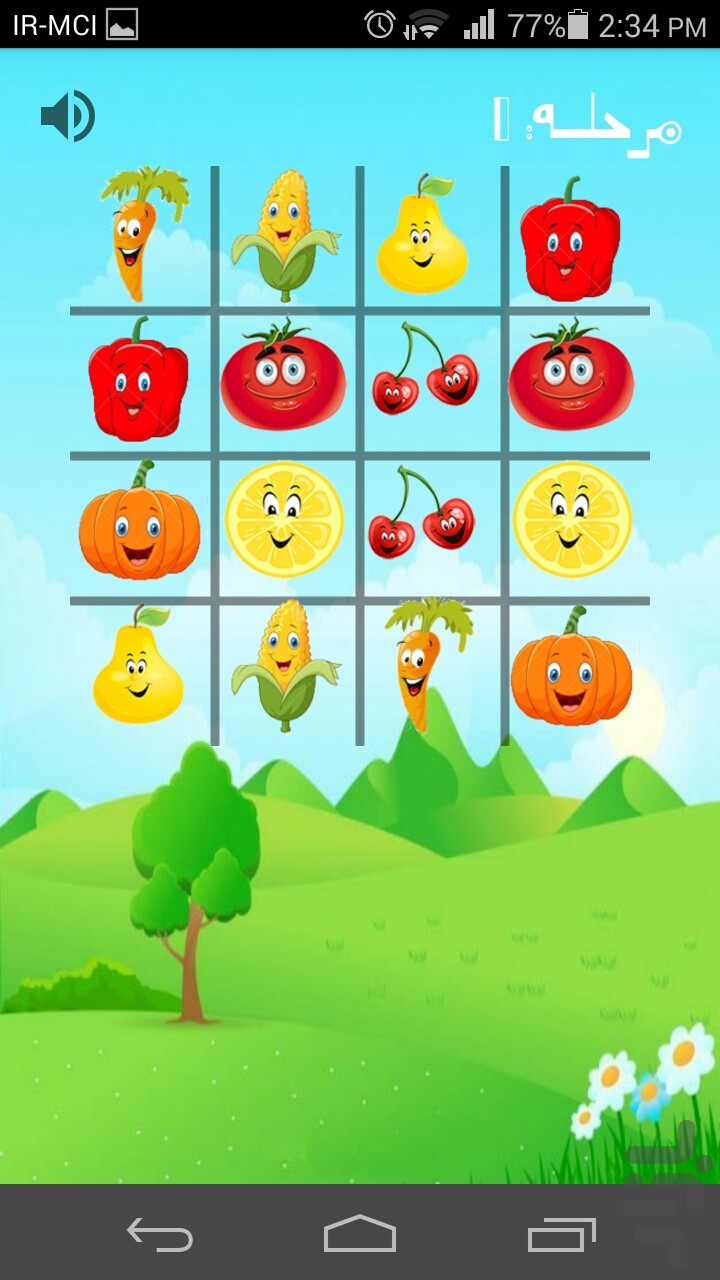Image resolution: width=720 pixels, height=1280 pixels.
Task: Mute the game sound via speaker icon
Action: (67, 117)
